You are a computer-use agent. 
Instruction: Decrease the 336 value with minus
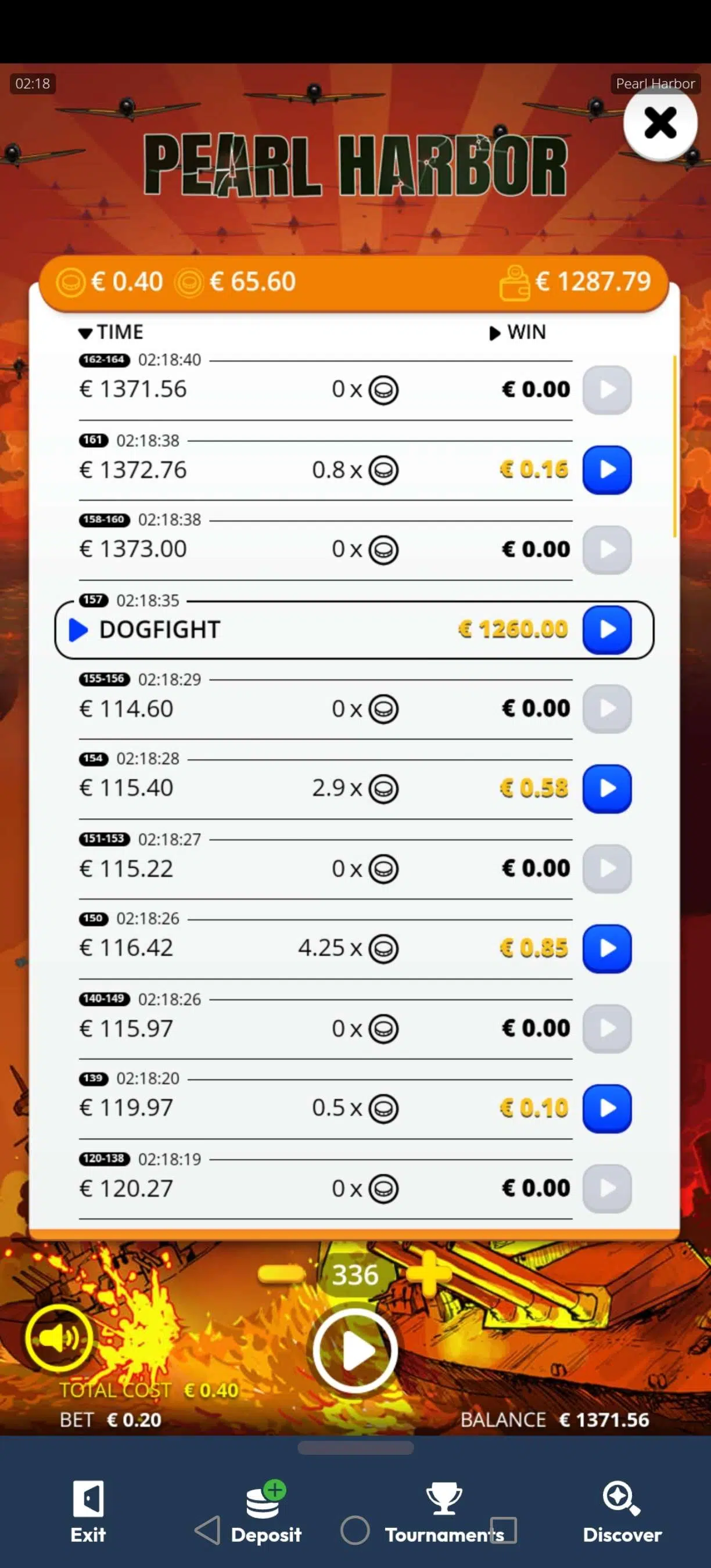coord(281,1274)
